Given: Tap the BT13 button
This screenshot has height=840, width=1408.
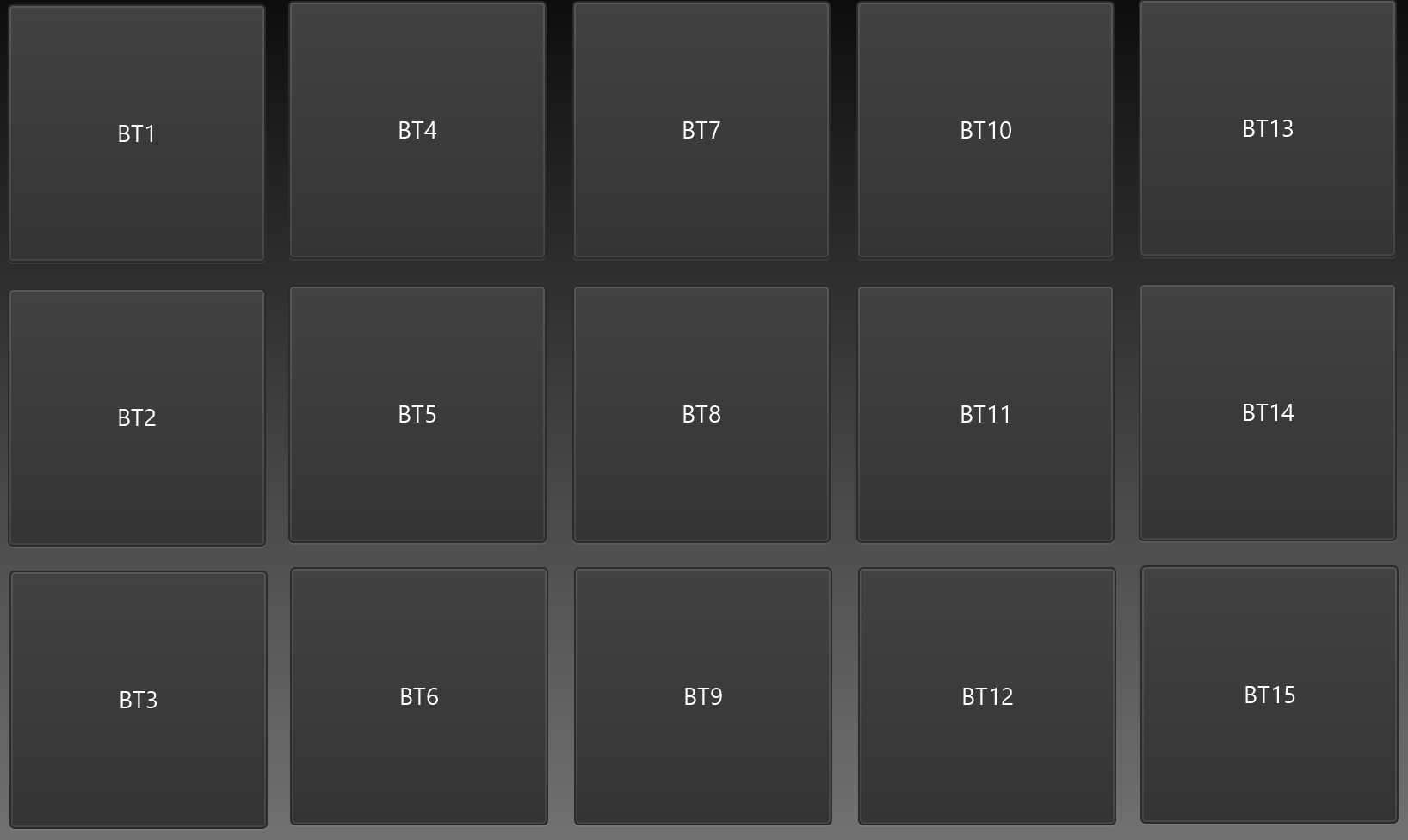Looking at the screenshot, I should pos(1268,128).
